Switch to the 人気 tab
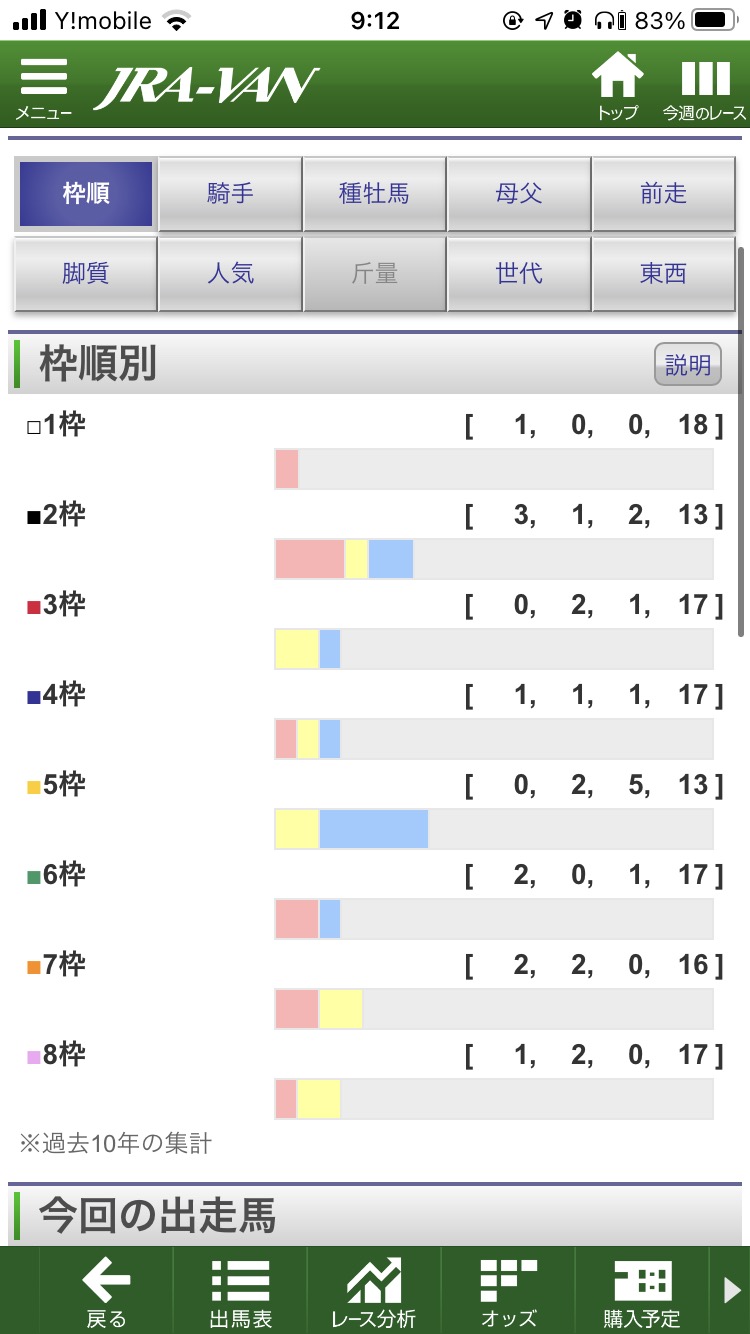750x1334 pixels. click(230, 273)
